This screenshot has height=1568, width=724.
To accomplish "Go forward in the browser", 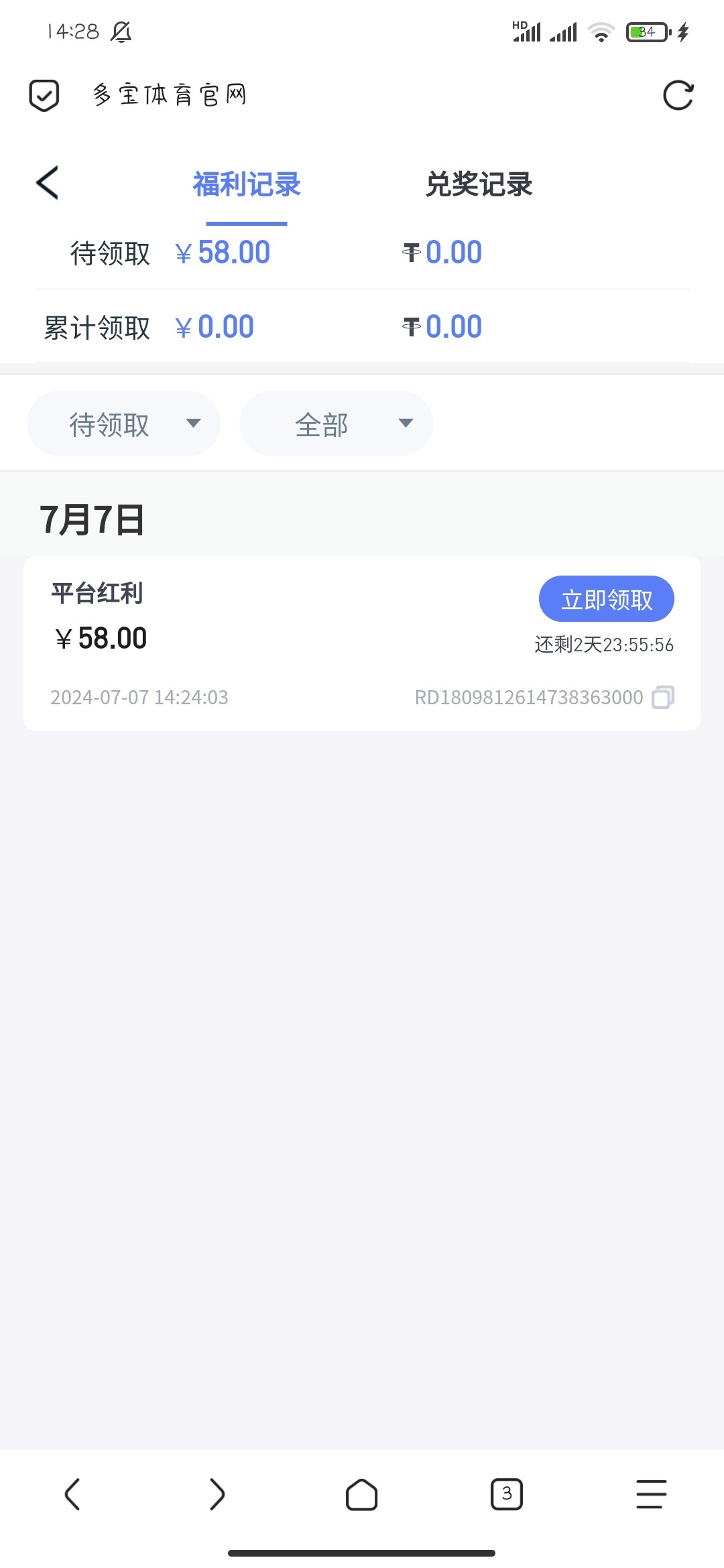I will pyautogui.click(x=217, y=1494).
